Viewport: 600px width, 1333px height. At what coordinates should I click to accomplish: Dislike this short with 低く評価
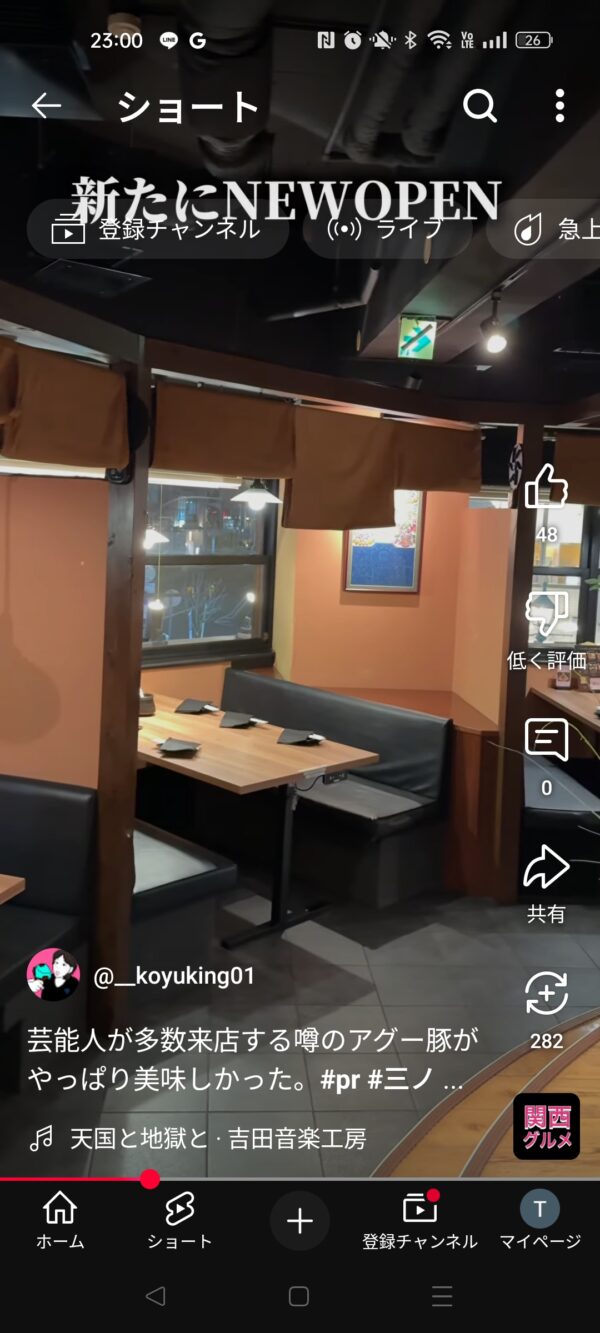pyautogui.click(x=546, y=615)
